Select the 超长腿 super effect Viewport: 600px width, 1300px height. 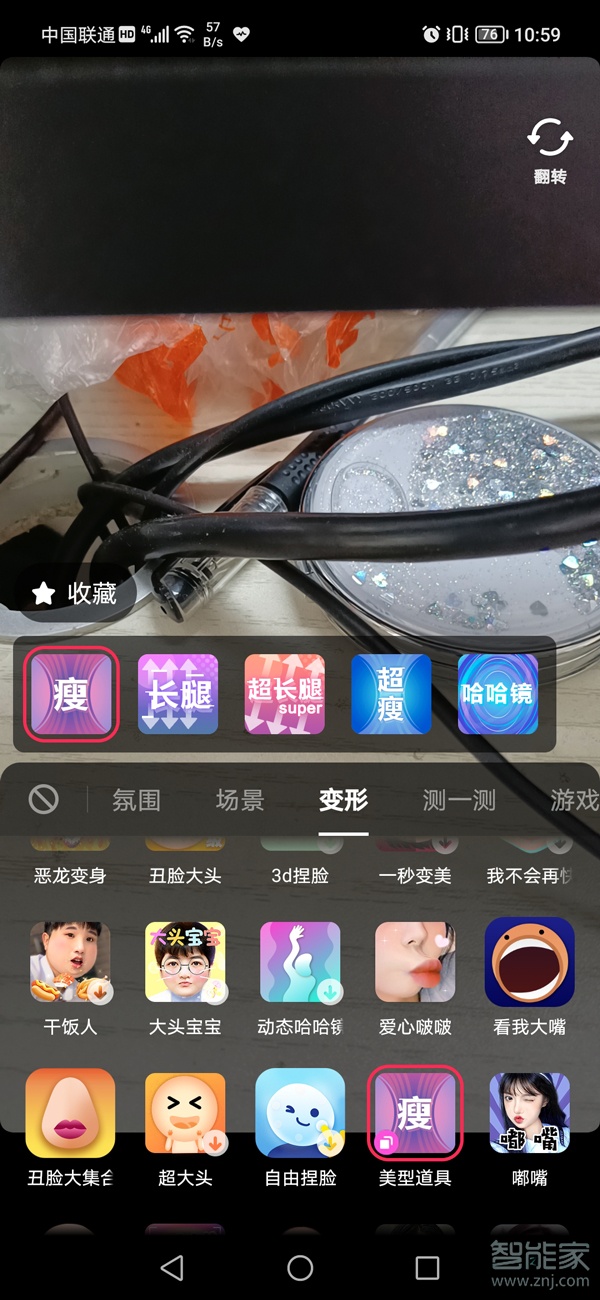[285, 694]
